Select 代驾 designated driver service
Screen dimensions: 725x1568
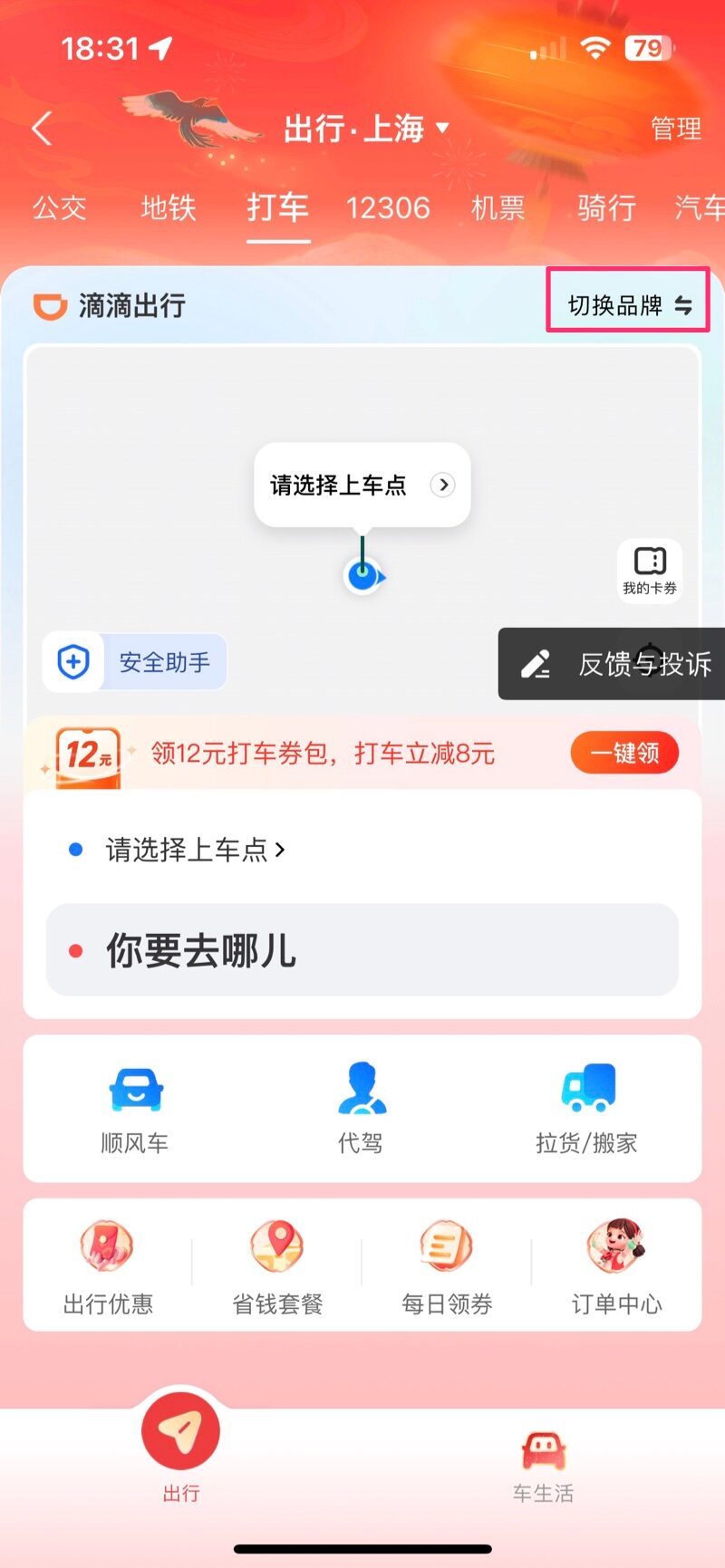click(362, 1109)
